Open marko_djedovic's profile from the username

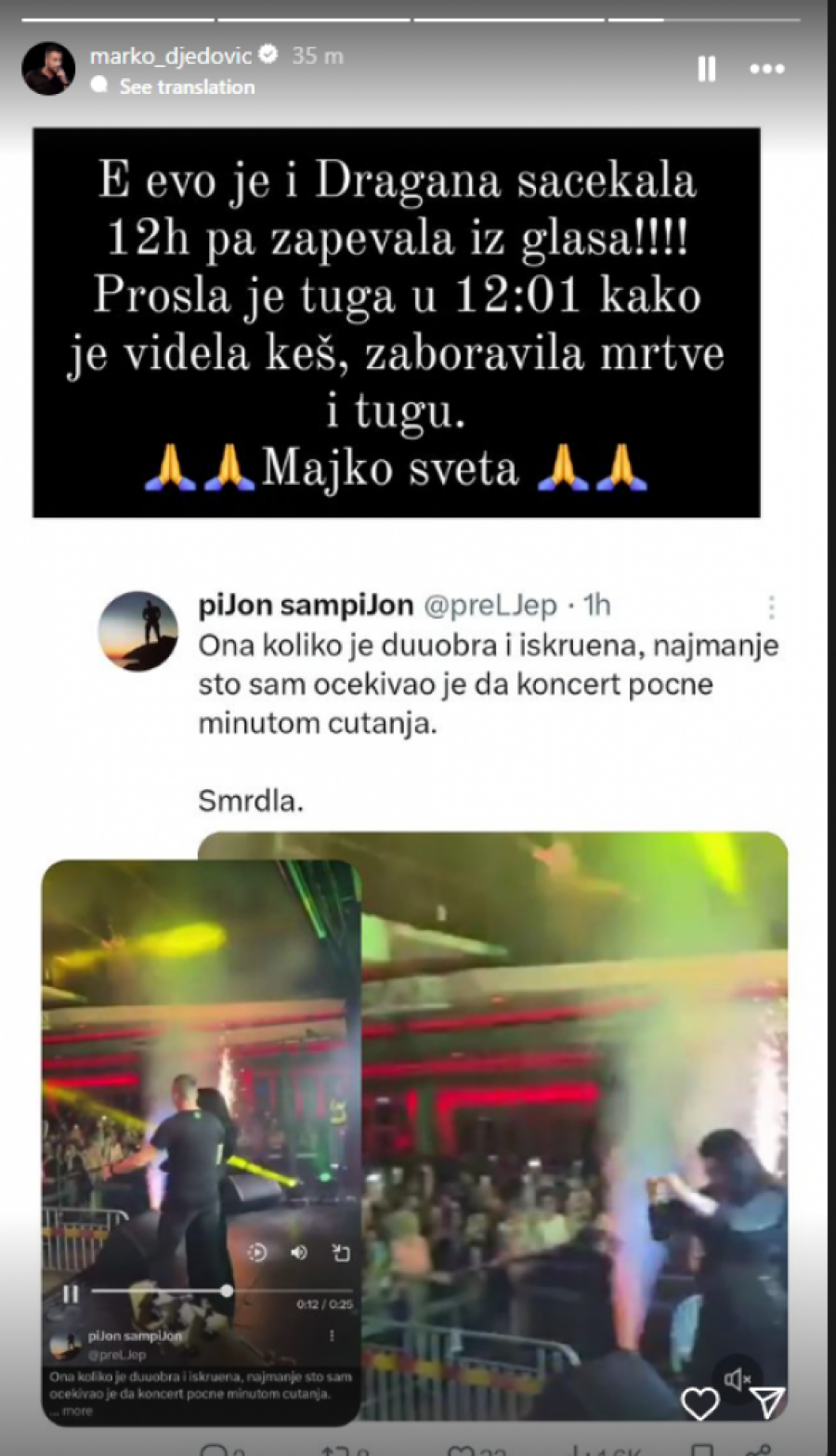[170, 56]
